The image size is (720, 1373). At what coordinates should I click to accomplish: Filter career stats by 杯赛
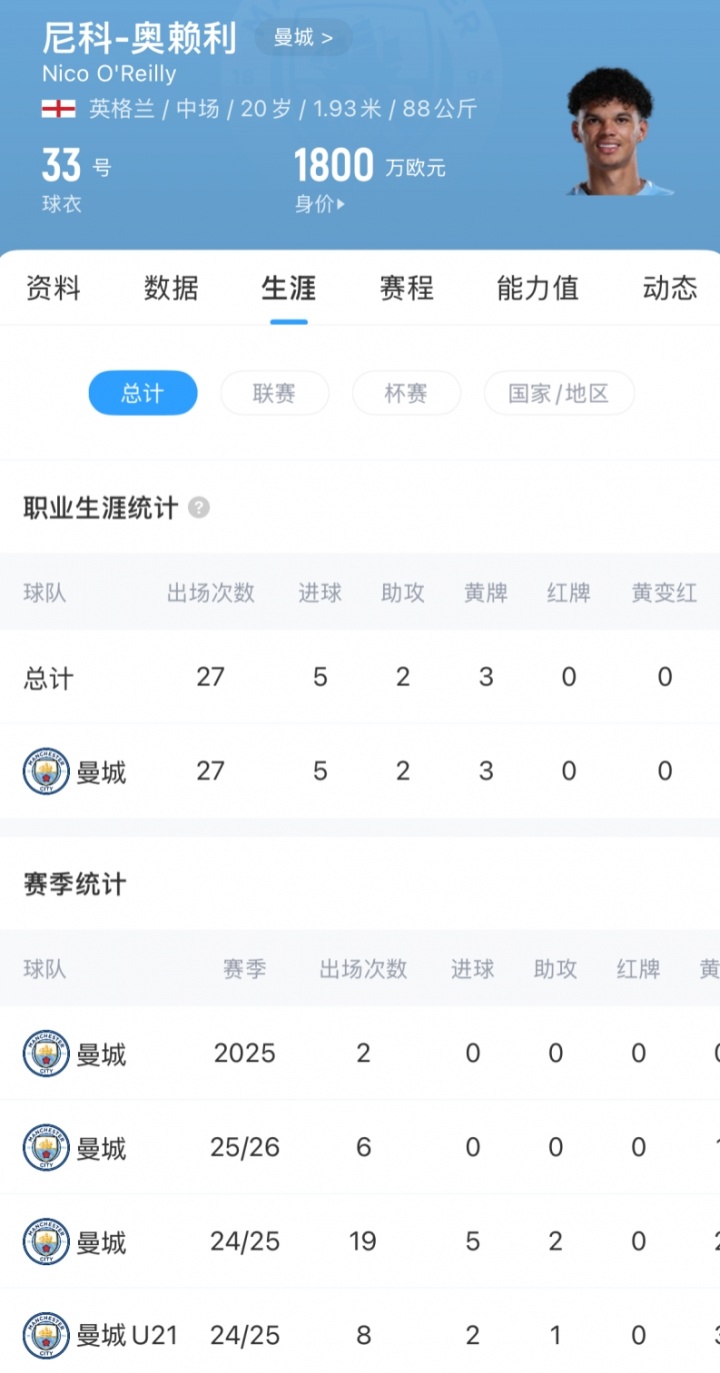click(x=406, y=393)
